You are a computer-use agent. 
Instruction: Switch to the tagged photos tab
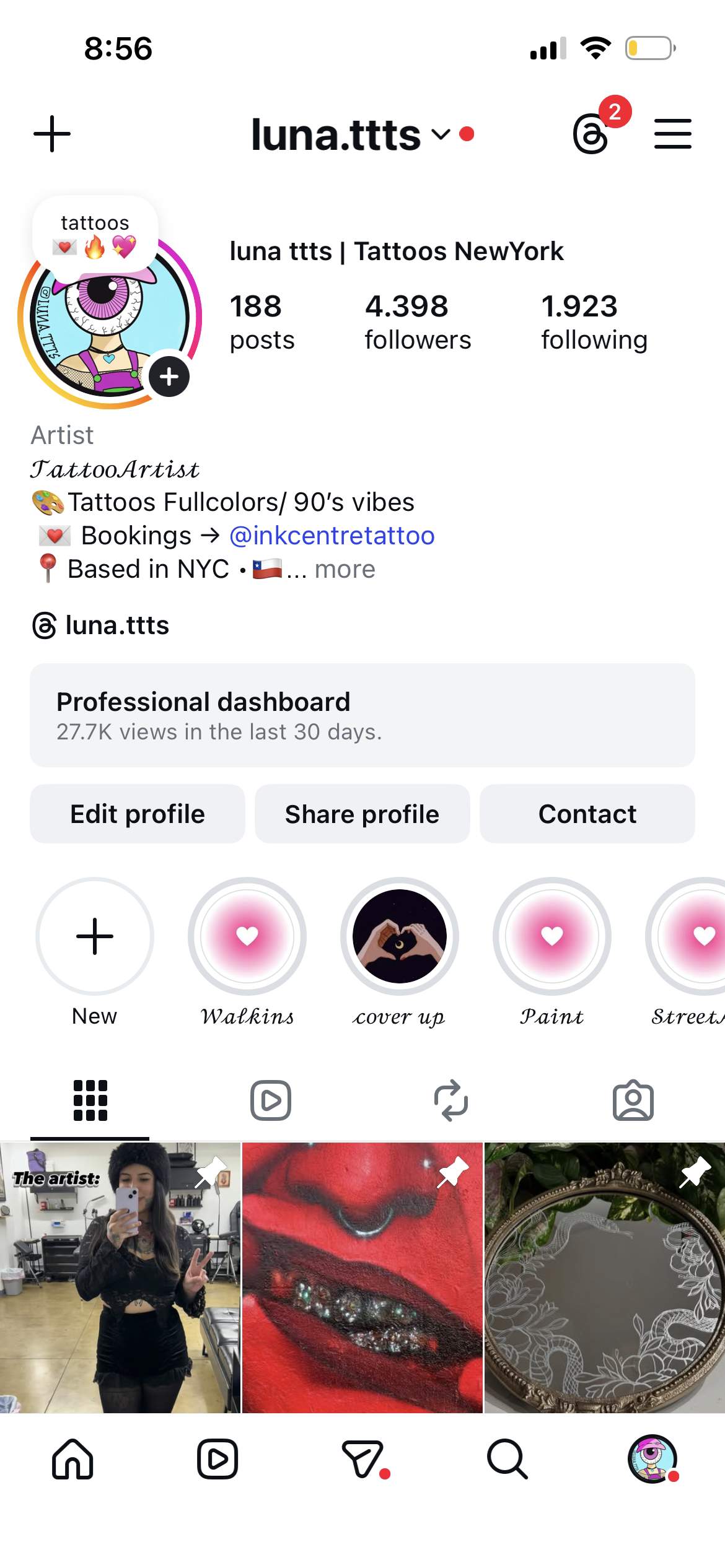coord(633,1100)
